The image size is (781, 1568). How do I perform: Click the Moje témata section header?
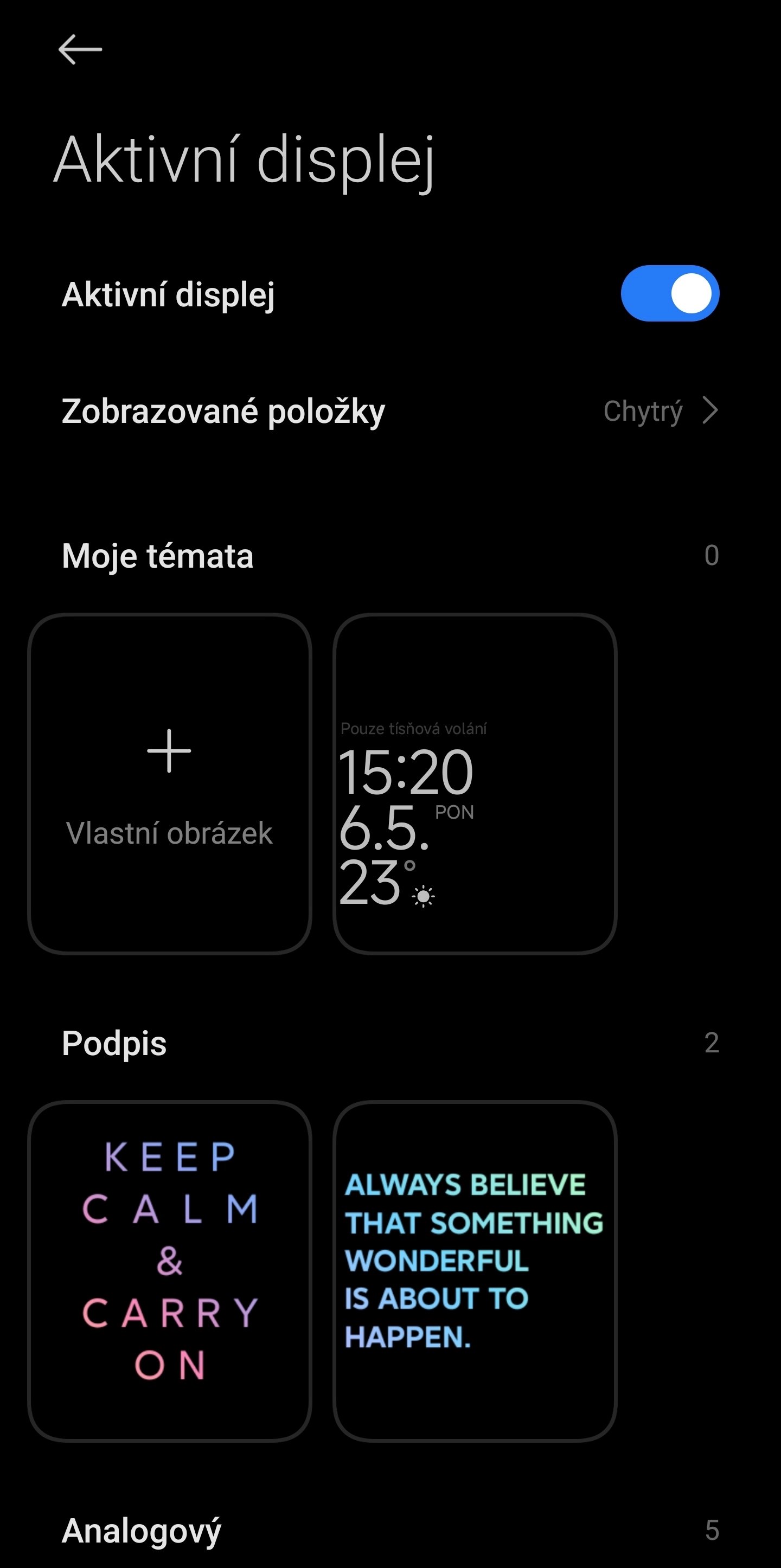coord(158,555)
